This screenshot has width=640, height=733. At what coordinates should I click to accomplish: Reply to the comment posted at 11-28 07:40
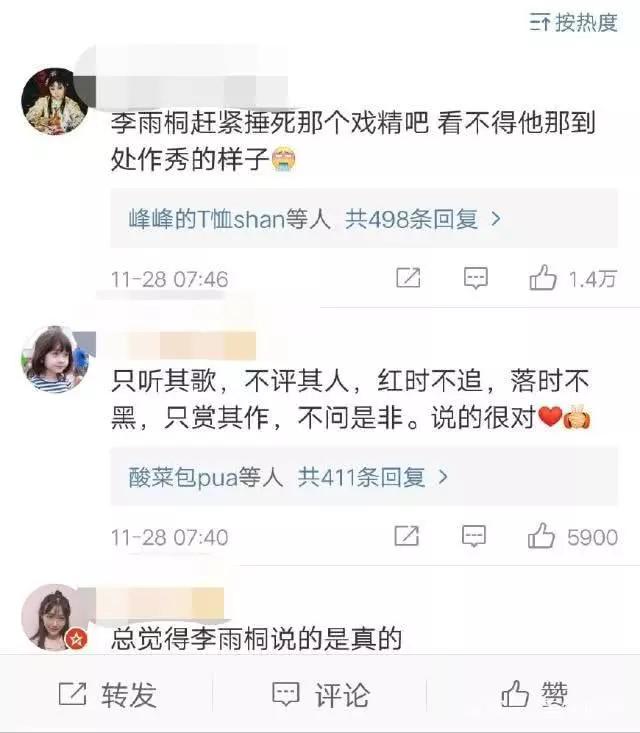click(474, 537)
